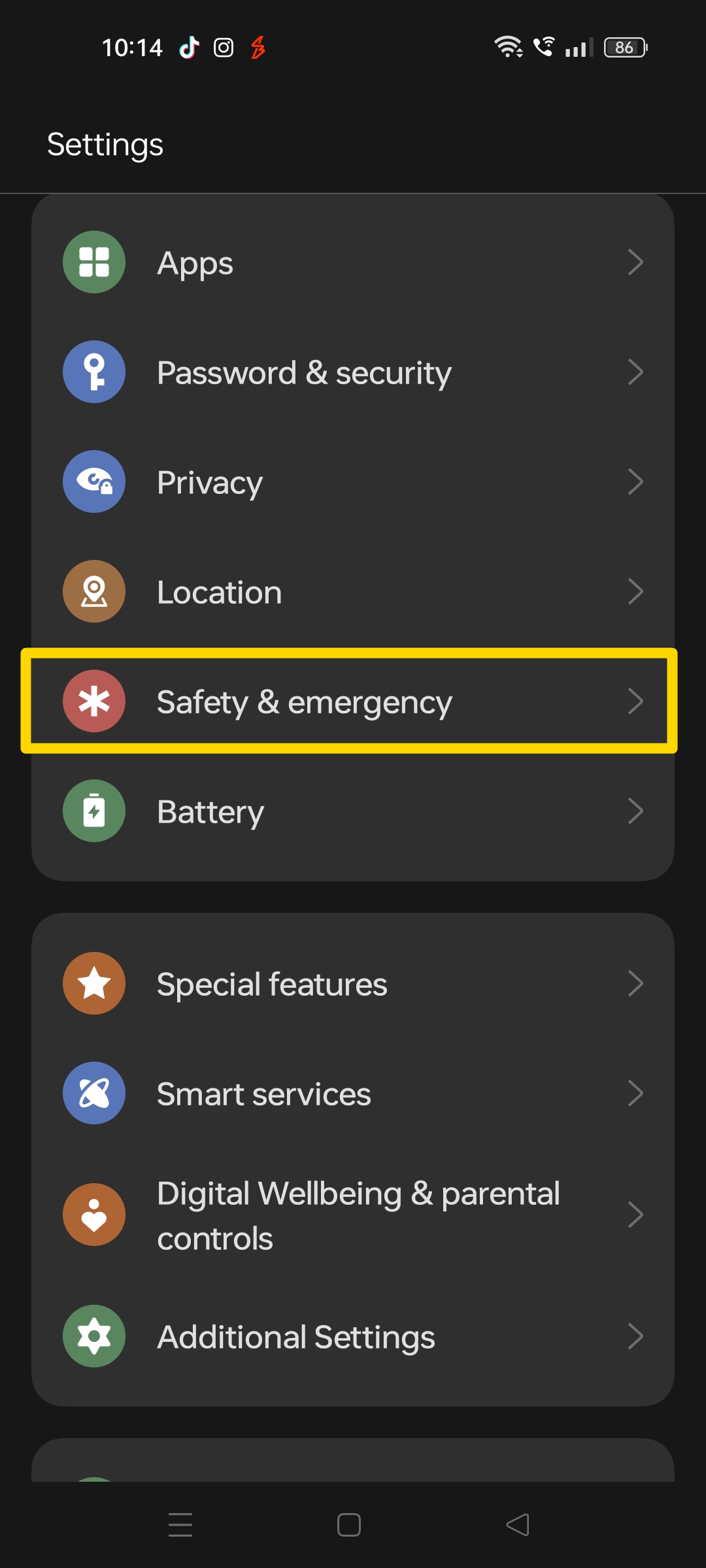Go to the home screen

[x=349, y=1525]
